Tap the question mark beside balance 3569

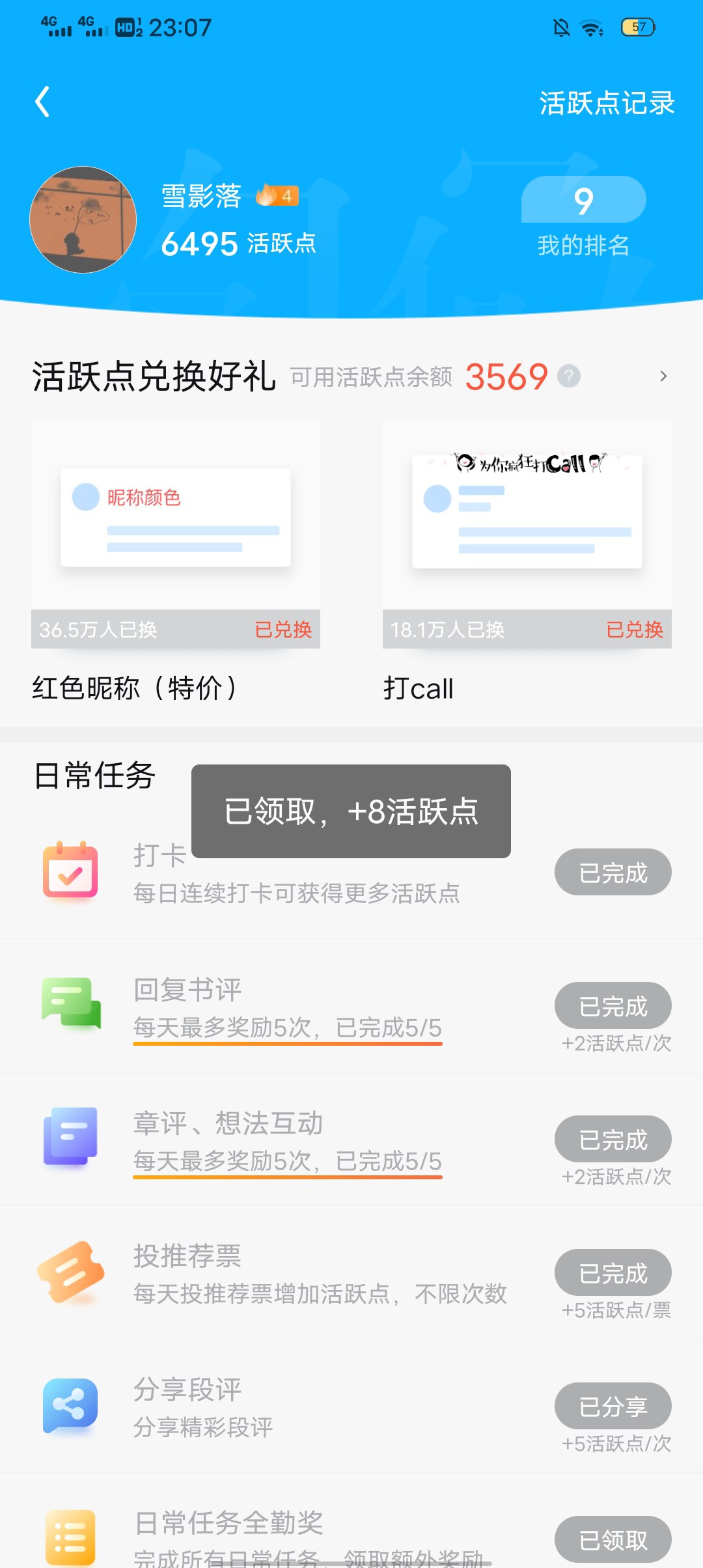coord(569,376)
